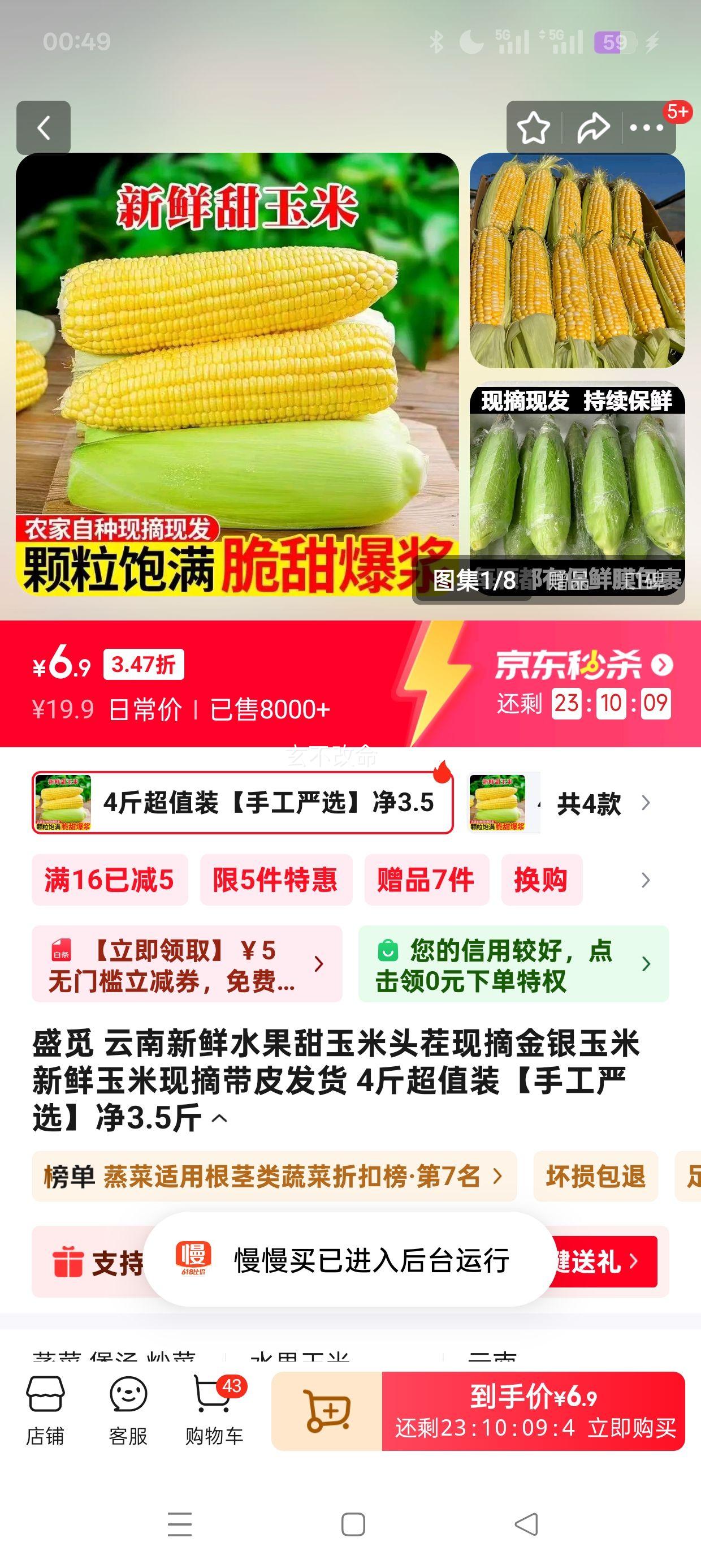Screen dimensions: 701x1568
Task: Go back using the top-left arrow
Action: (43, 128)
